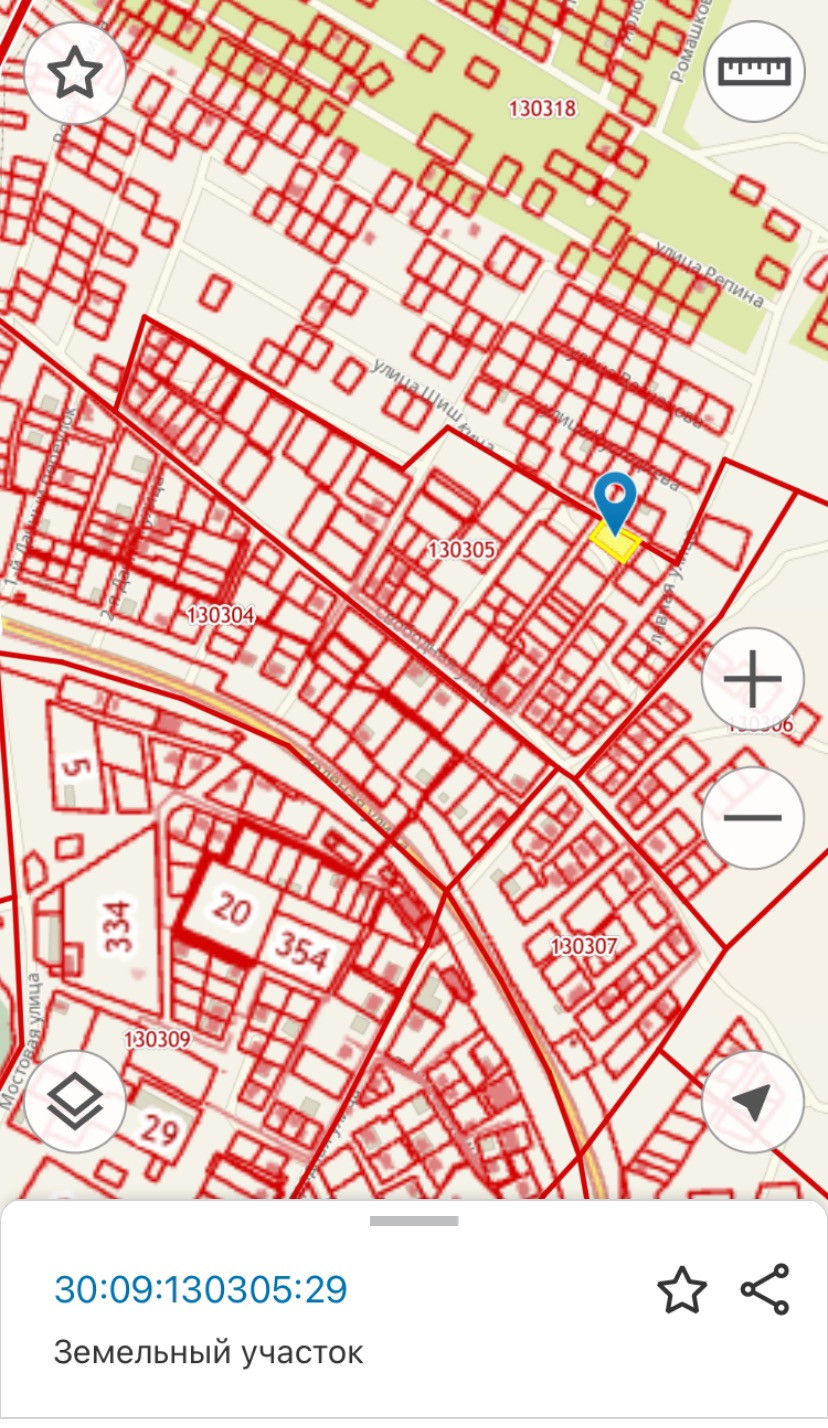Image resolution: width=828 pixels, height=1428 pixels.
Task: Zoom out of the map
Action: click(x=752, y=817)
